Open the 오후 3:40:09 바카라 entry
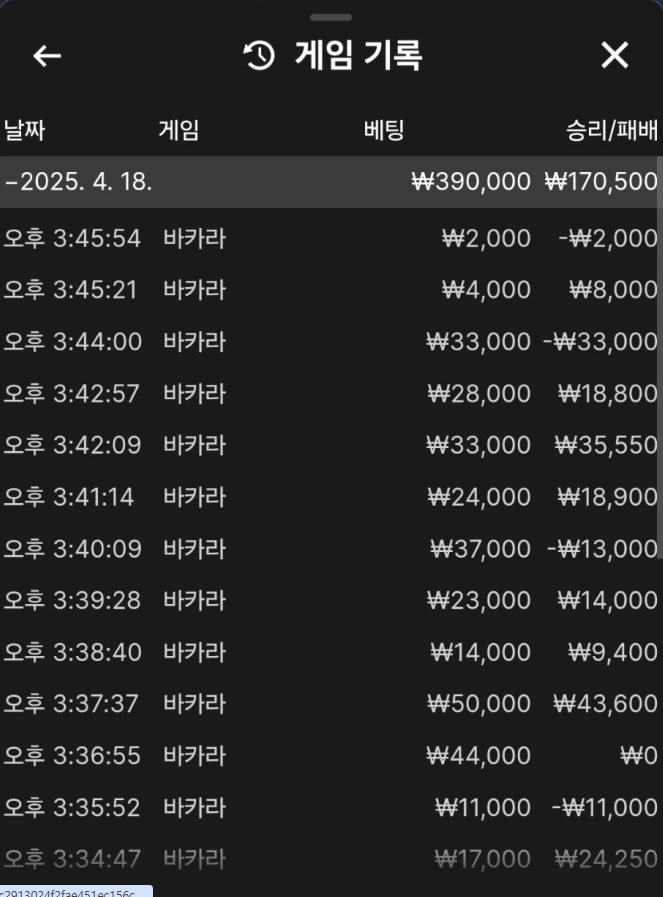This screenshot has height=897, width=663. (x=330, y=549)
